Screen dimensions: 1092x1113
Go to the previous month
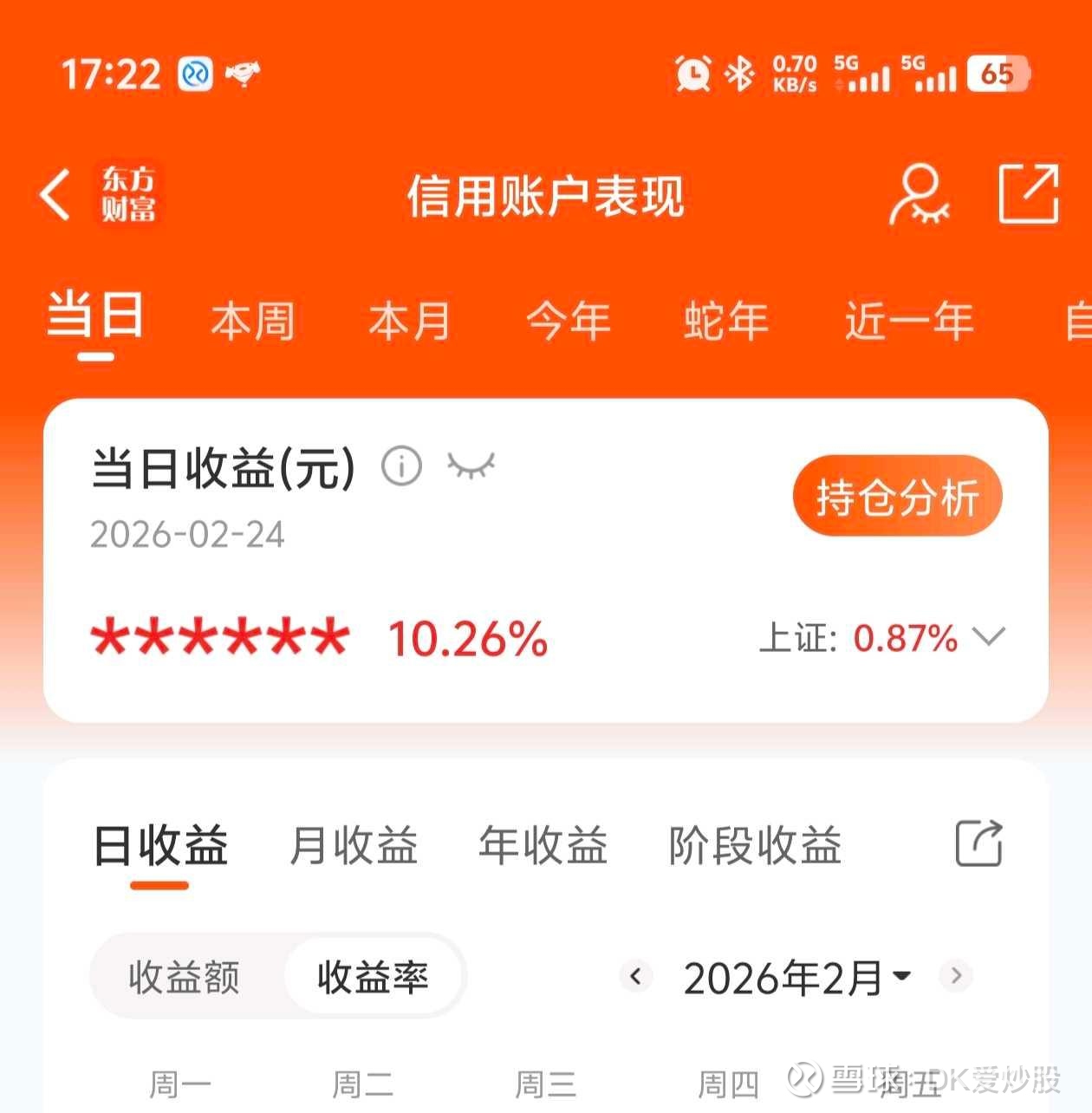636,977
